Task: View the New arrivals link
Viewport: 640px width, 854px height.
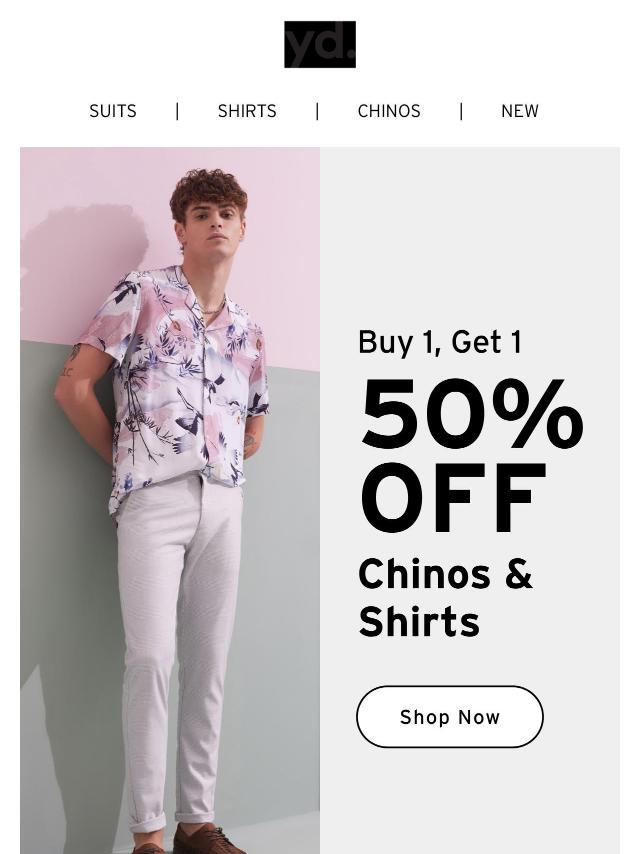Action: click(x=519, y=111)
